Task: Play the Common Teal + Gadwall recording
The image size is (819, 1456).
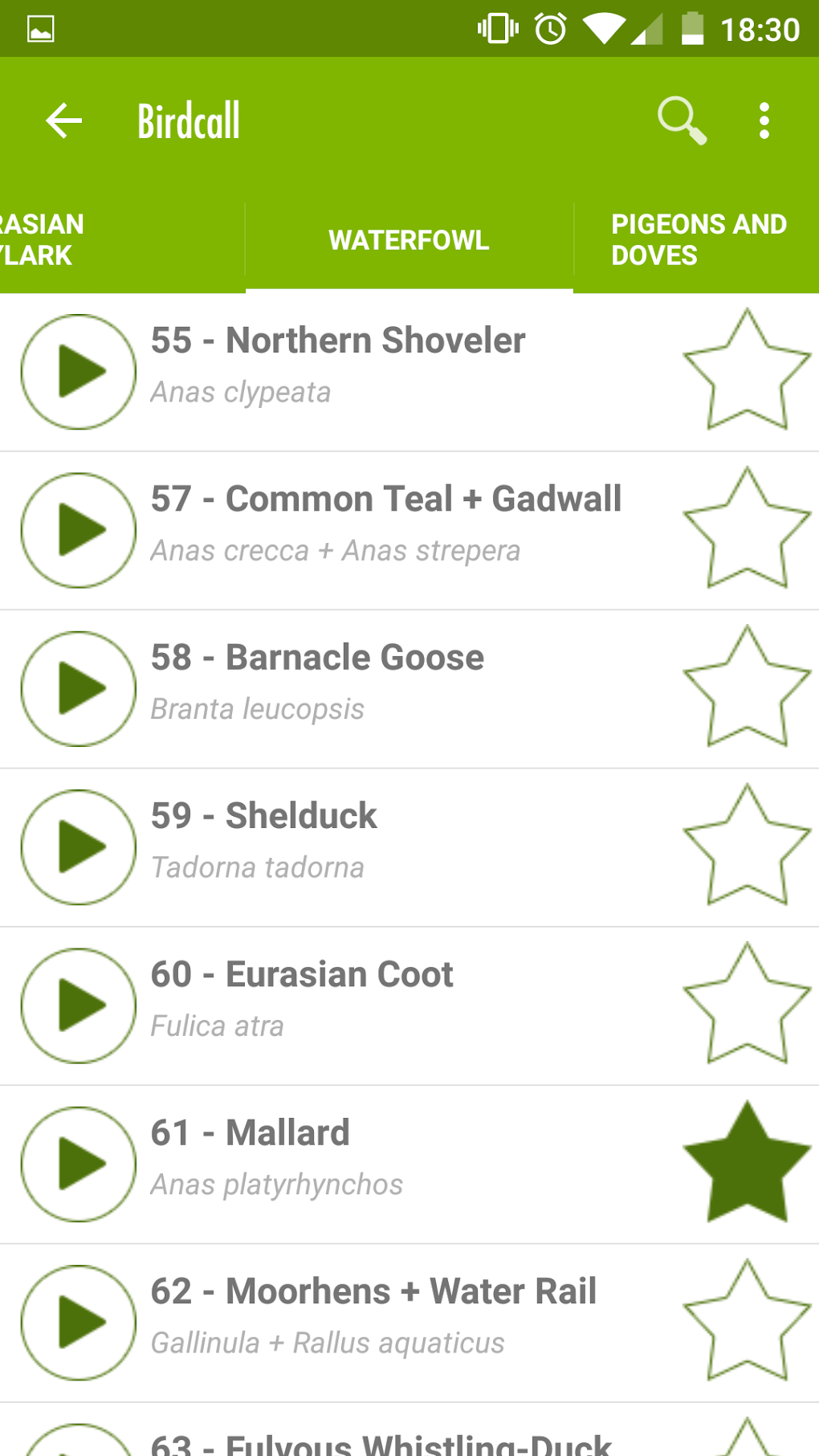Action: (x=77, y=529)
